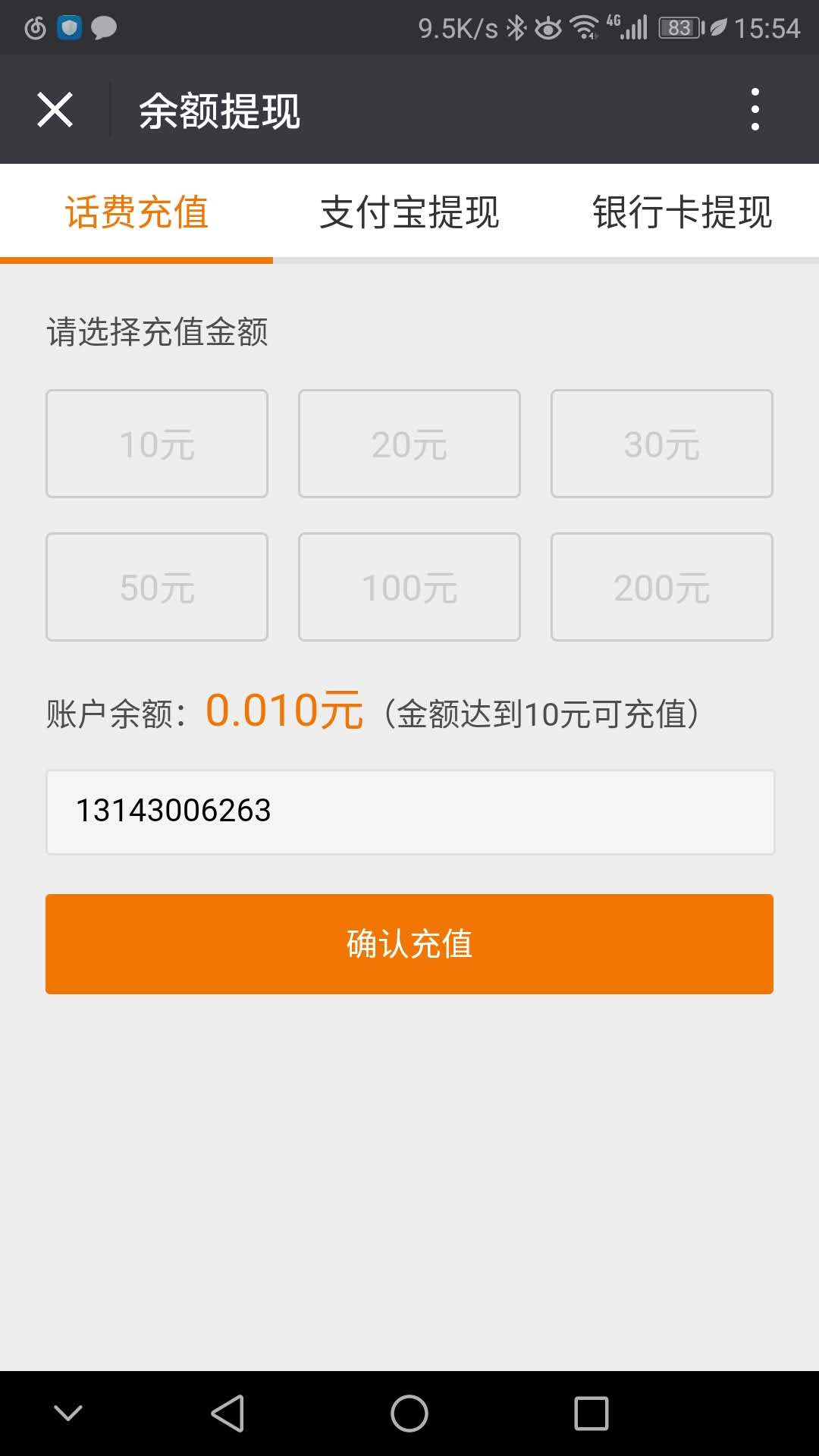Select the 10元 recharge amount
The height and width of the screenshot is (1456, 819).
tap(157, 444)
